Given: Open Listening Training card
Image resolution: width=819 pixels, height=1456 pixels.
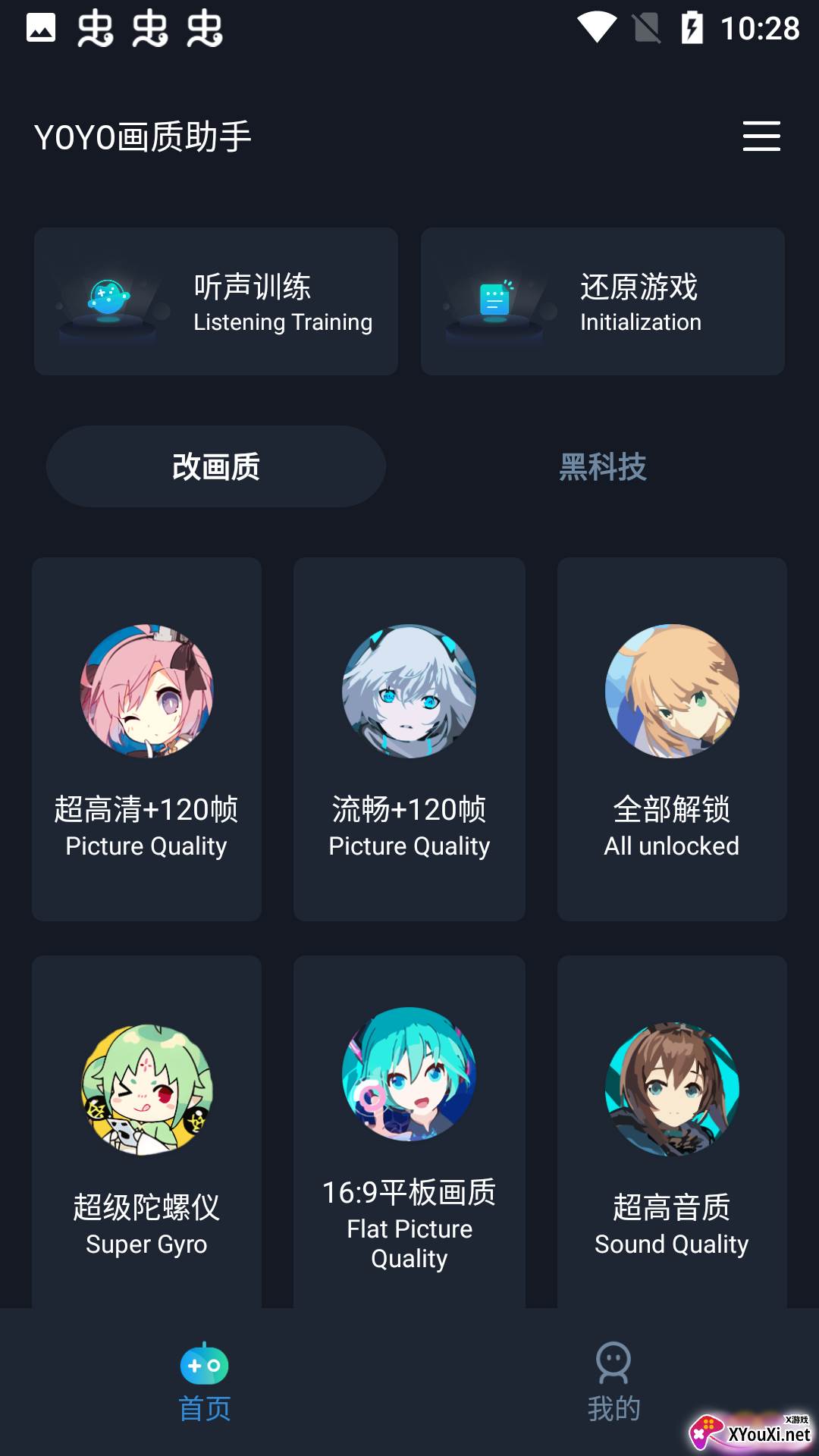Looking at the screenshot, I should (216, 302).
